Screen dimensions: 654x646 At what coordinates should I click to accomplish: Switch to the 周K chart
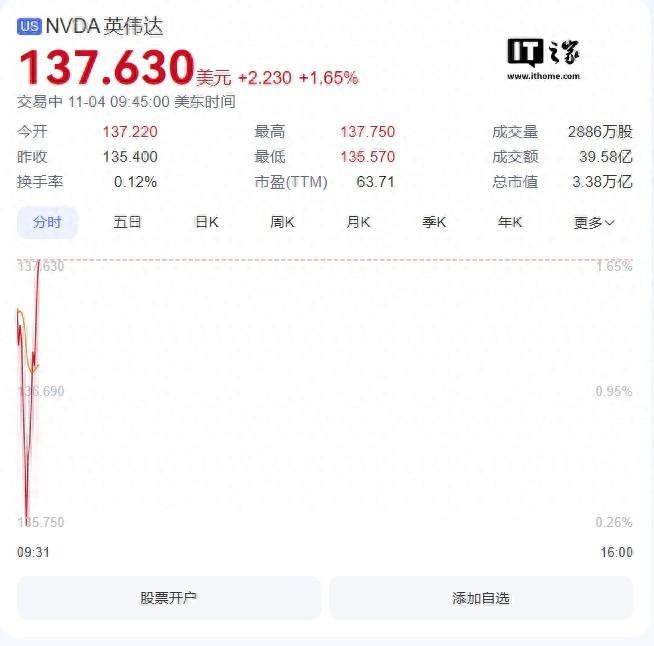tap(282, 222)
